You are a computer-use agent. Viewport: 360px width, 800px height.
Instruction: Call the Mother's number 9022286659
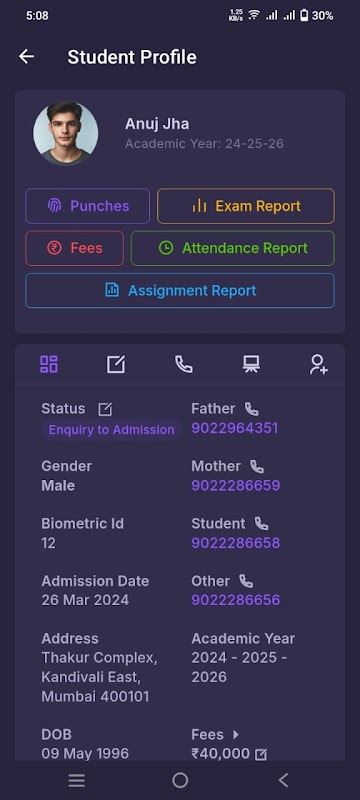tap(236, 485)
